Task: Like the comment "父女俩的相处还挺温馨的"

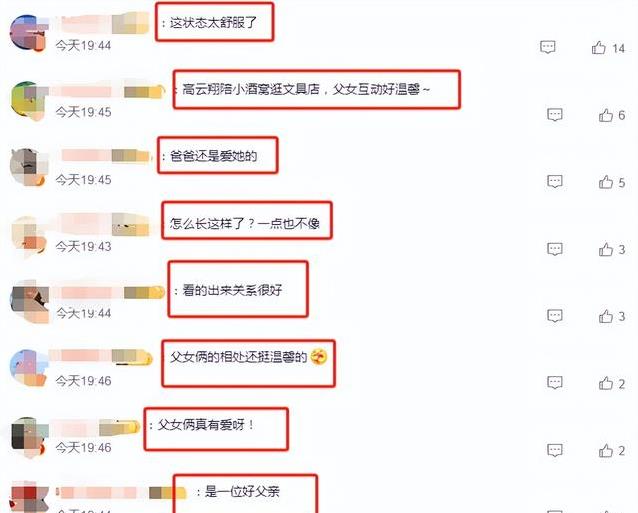Action: (604, 384)
